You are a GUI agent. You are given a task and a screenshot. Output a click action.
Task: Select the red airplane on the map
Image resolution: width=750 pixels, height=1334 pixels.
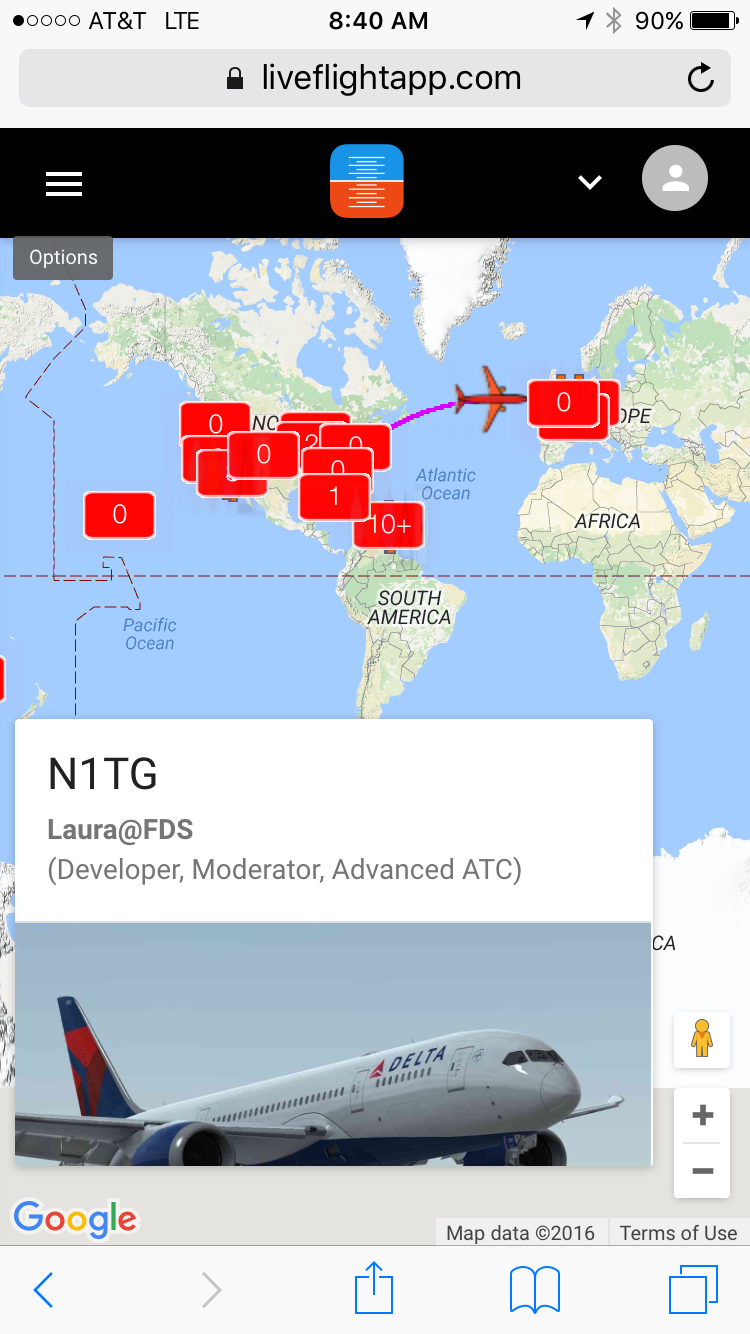pos(490,399)
